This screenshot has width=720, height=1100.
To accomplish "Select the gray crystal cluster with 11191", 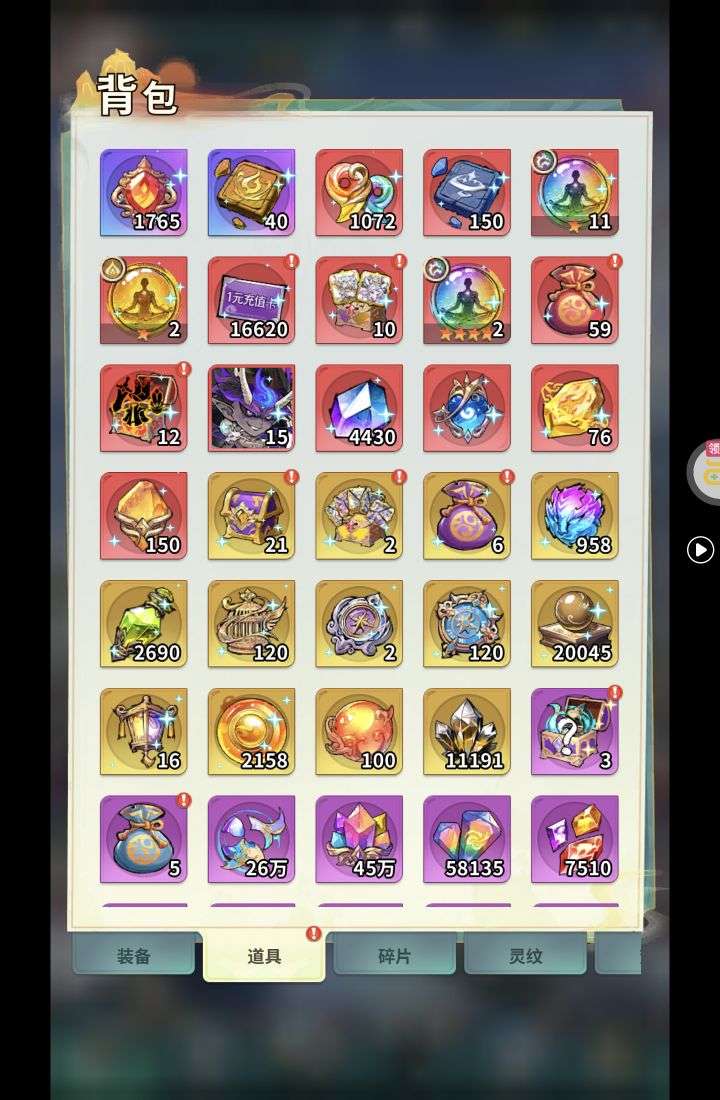I will coord(467,731).
